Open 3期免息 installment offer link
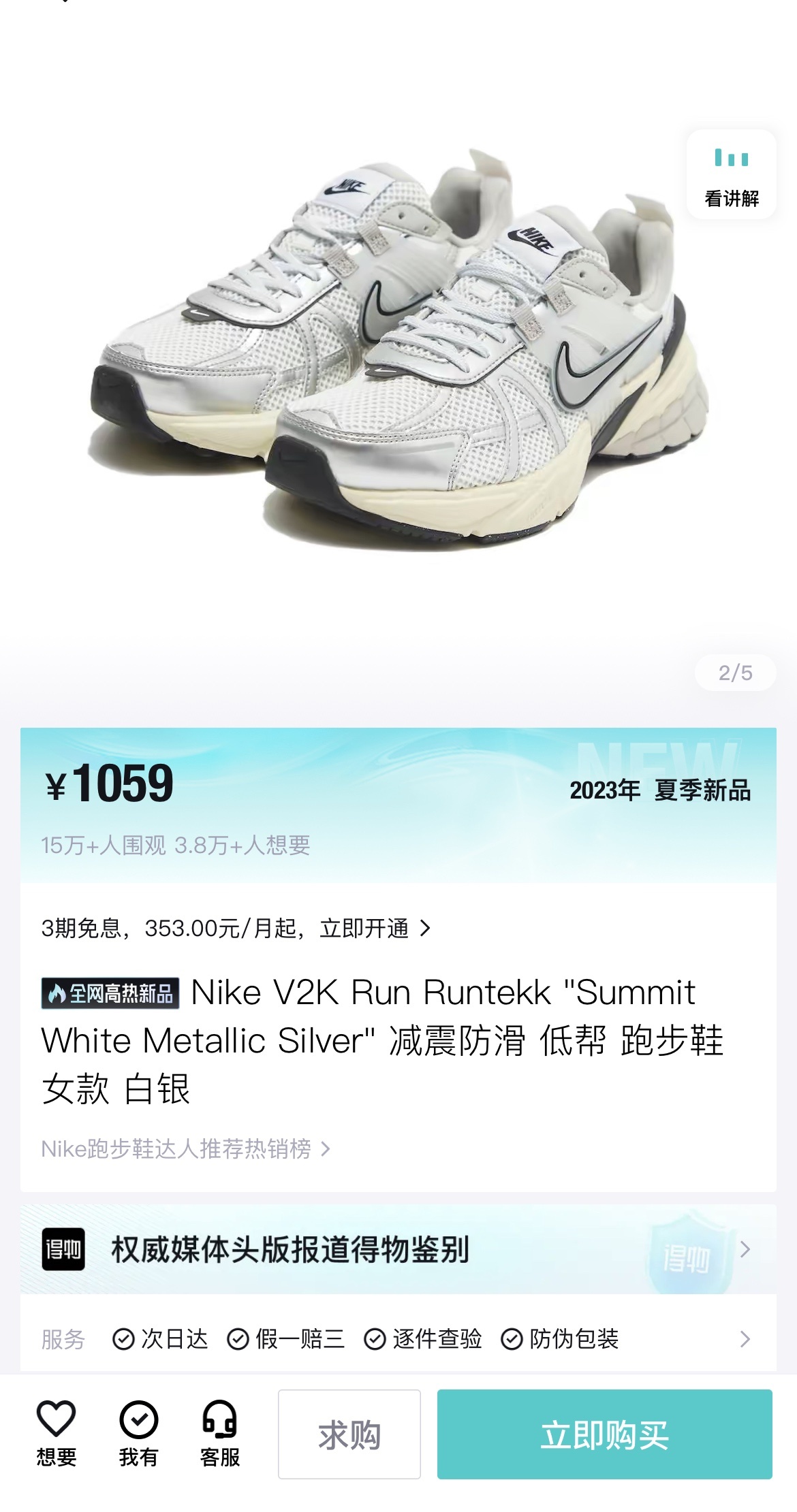Screen dimensions: 797x1512 pos(235,928)
